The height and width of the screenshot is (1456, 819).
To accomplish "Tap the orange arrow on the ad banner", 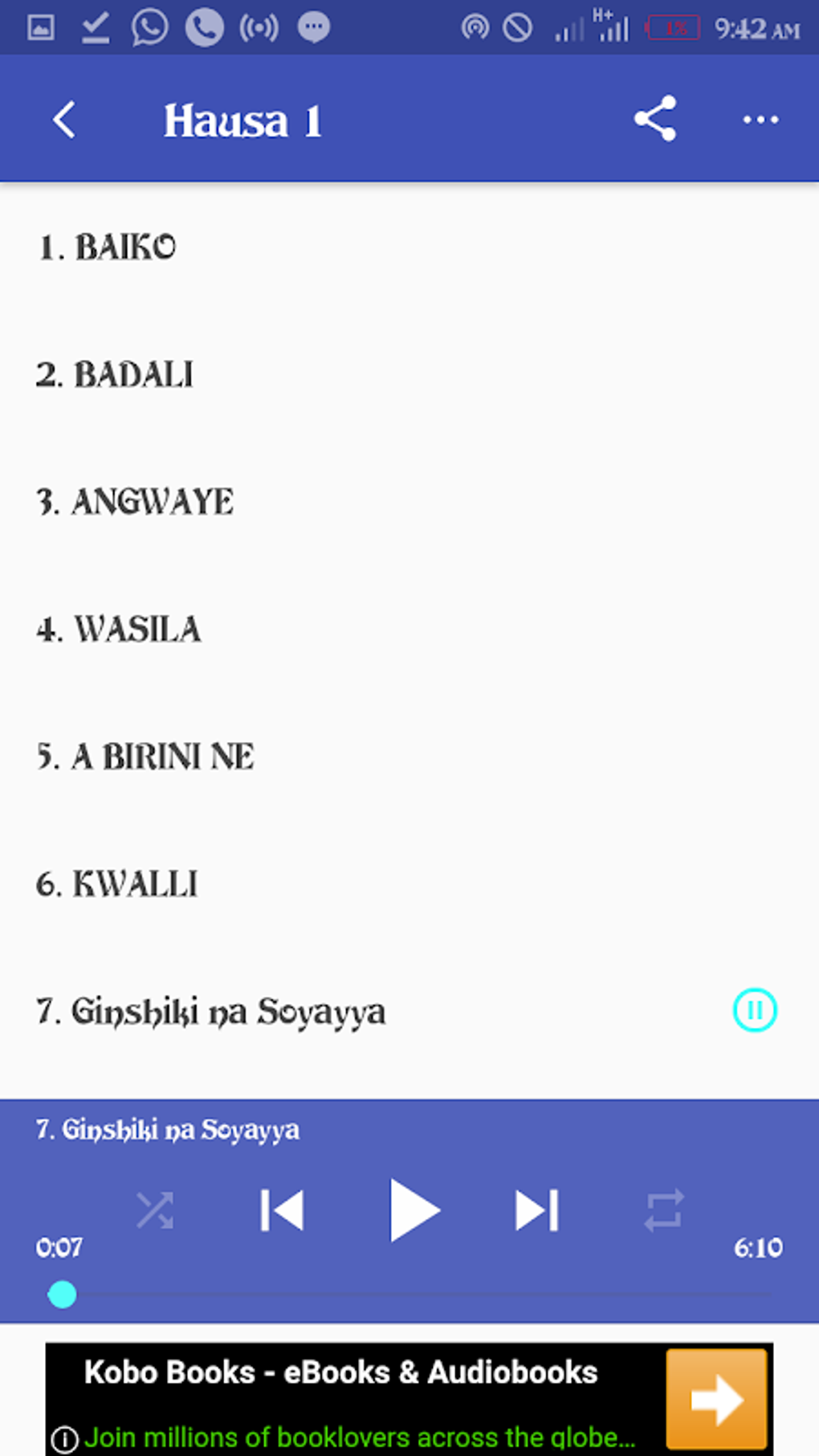I will (717, 1398).
